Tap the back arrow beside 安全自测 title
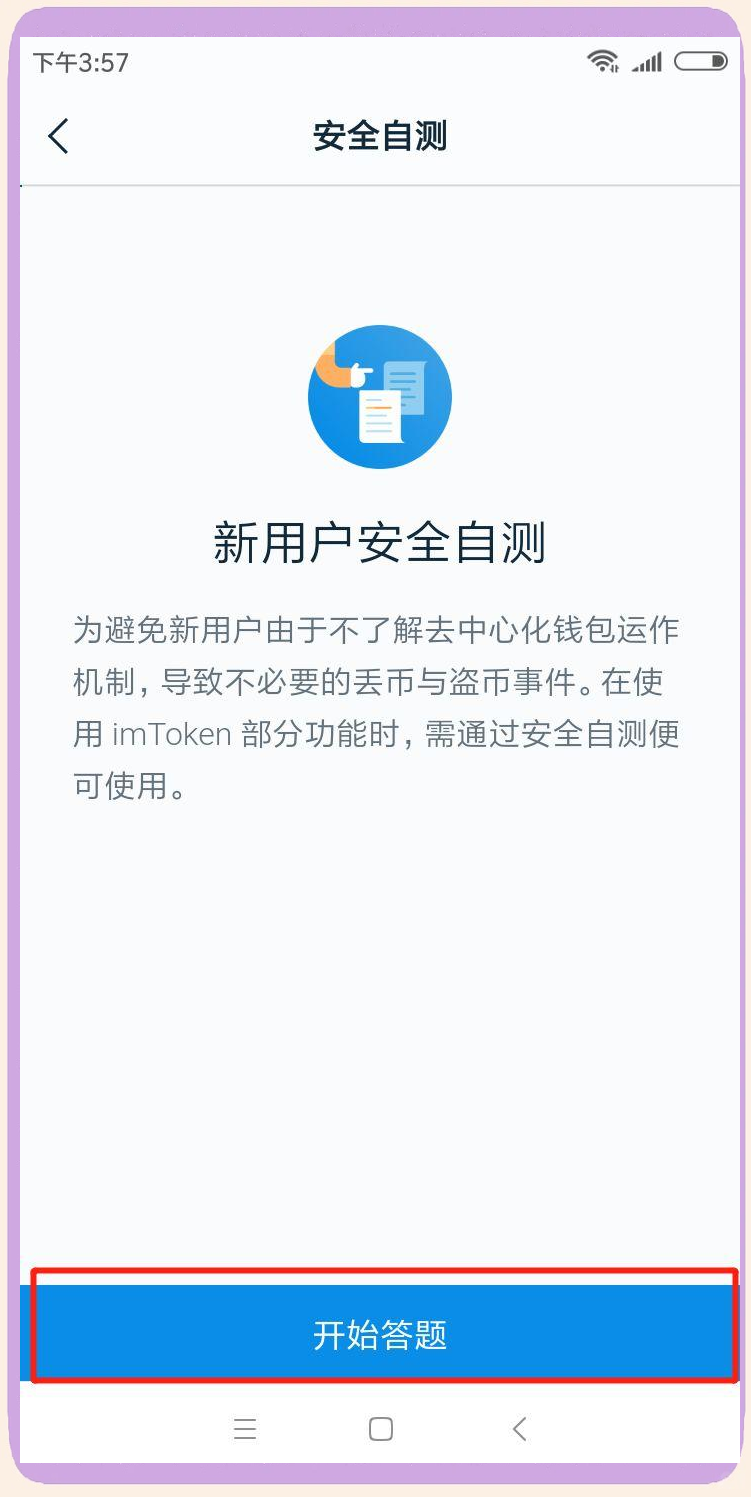This screenshot has width=751, height=1497. click(58, 136)
